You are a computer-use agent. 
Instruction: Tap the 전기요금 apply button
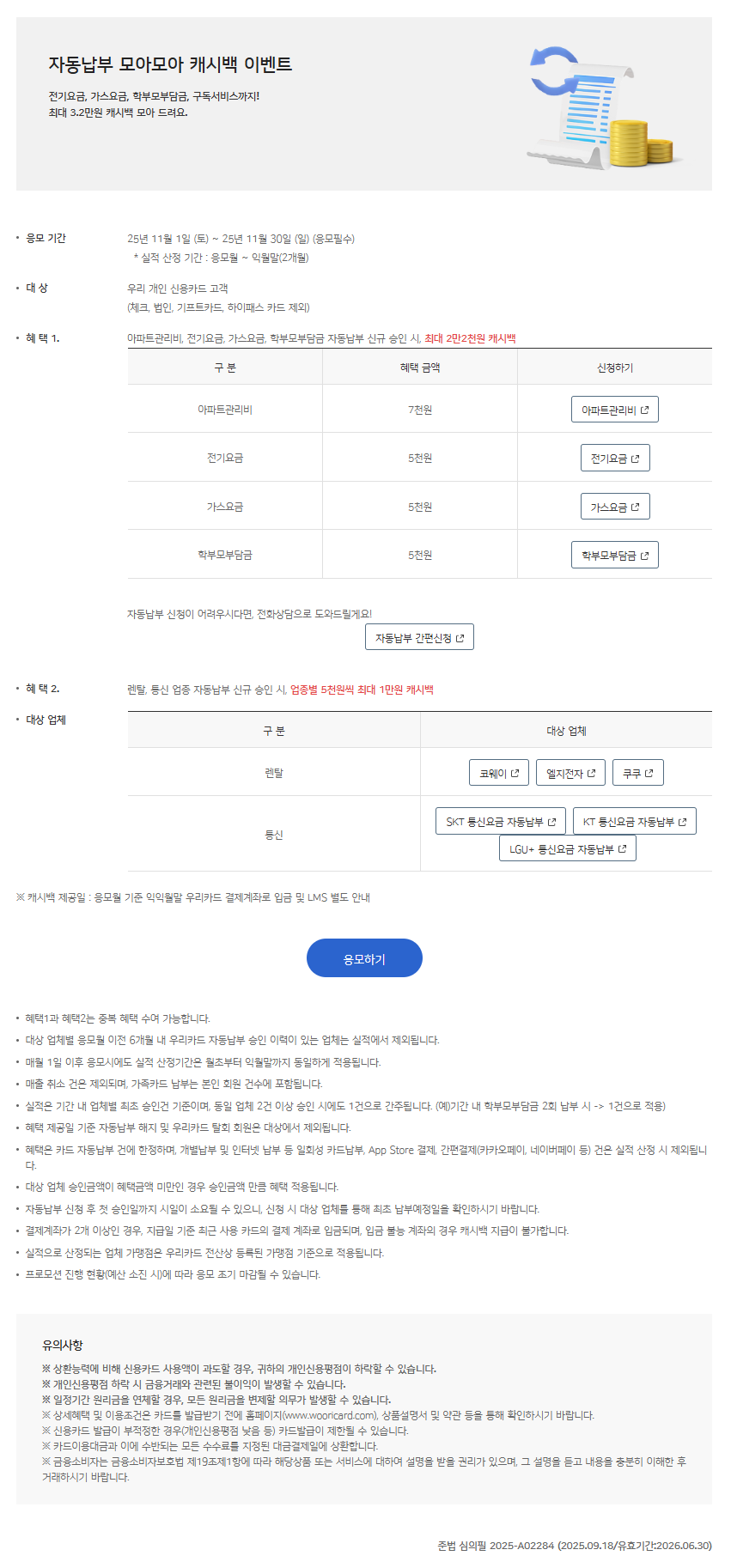614,459
